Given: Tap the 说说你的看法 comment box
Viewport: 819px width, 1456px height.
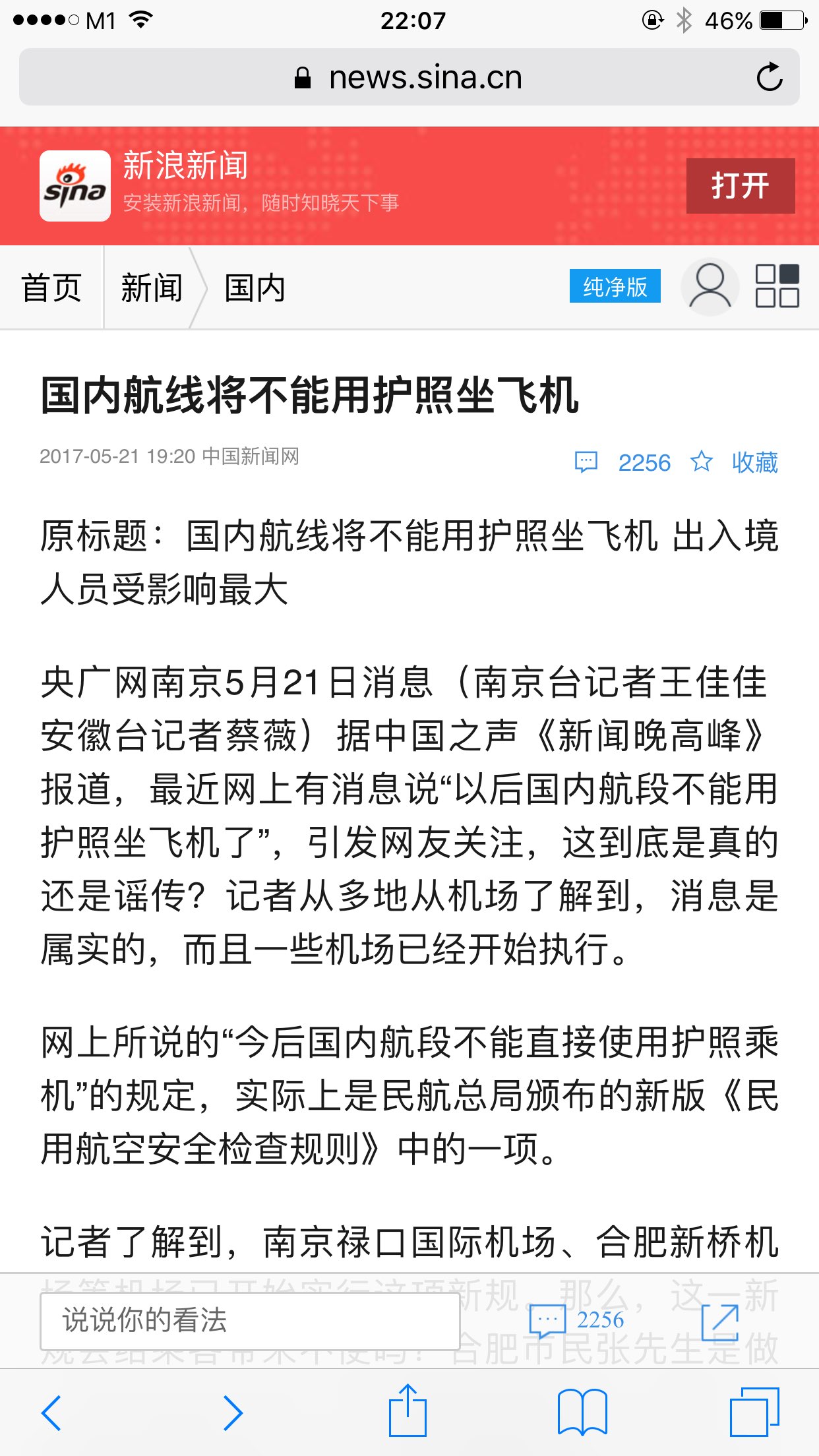Looking at the screenshot, I should point(250,1321).
